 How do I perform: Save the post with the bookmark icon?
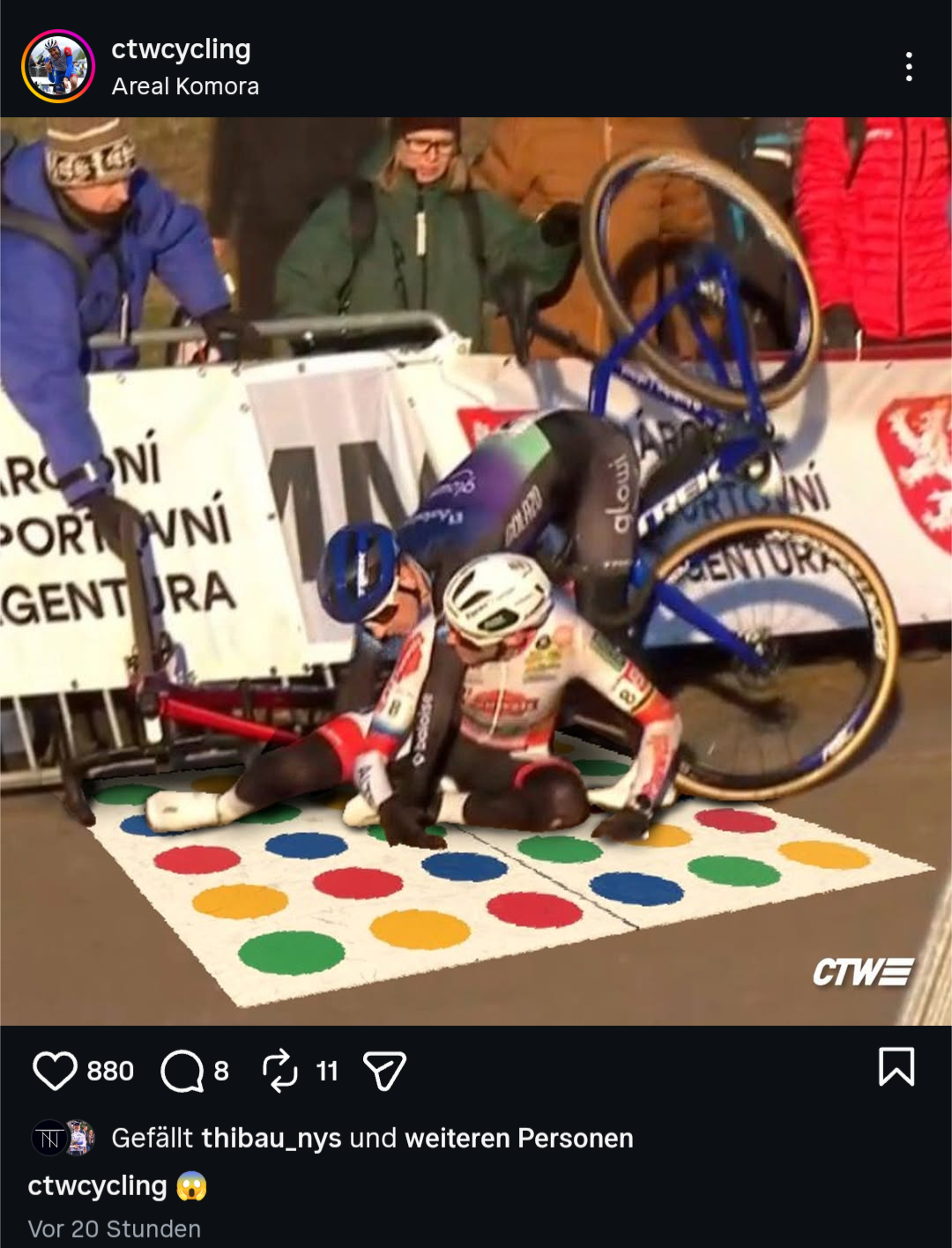pos(896,1066)
